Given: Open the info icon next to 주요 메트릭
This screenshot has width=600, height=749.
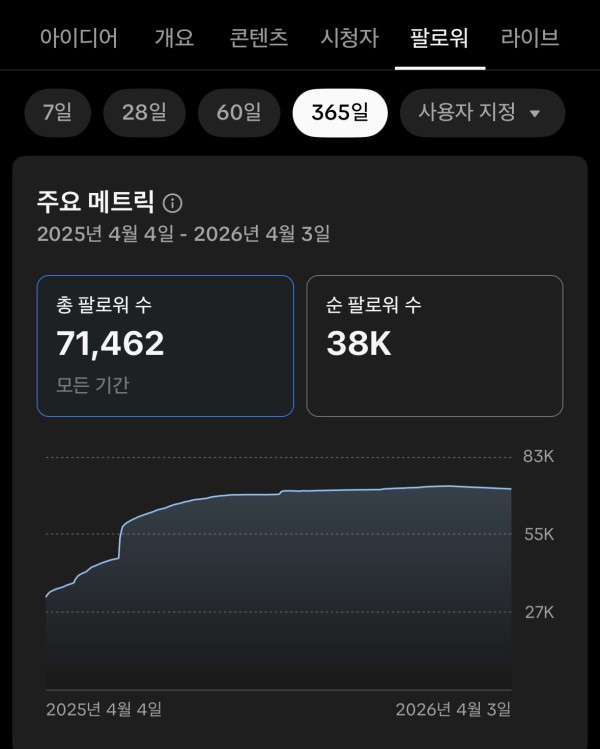Looking at the screenshot, I should click(172, 204).
